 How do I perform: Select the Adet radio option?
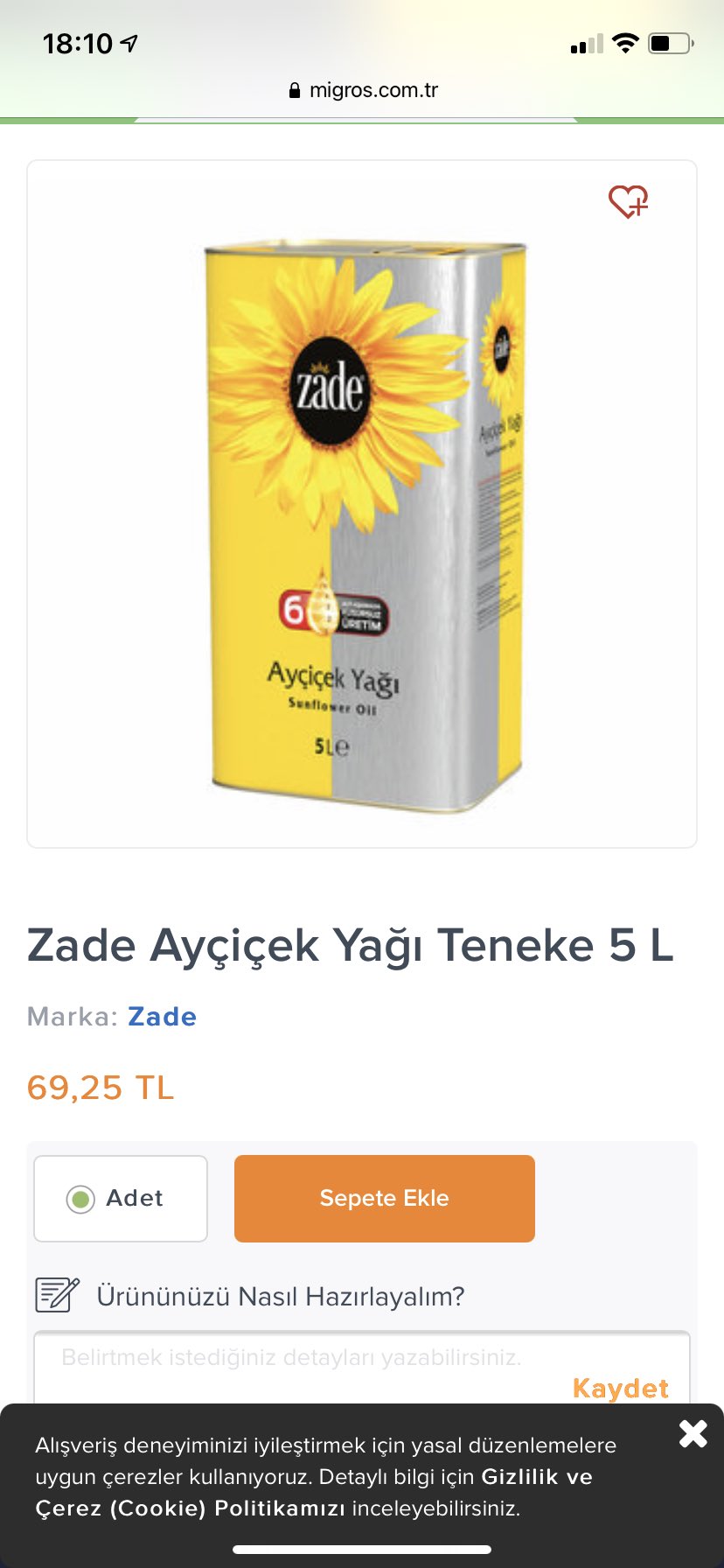[121, 1199]
